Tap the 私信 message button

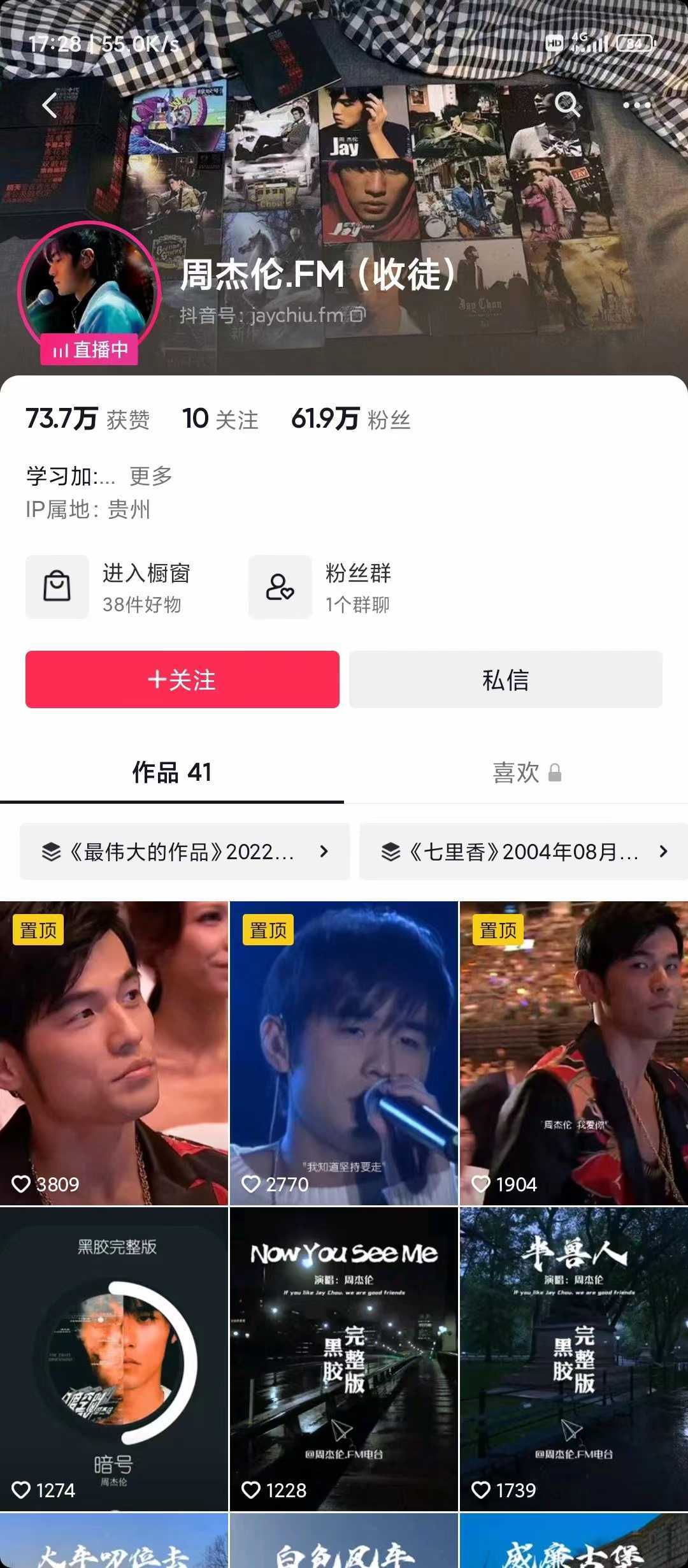point(505,680)
